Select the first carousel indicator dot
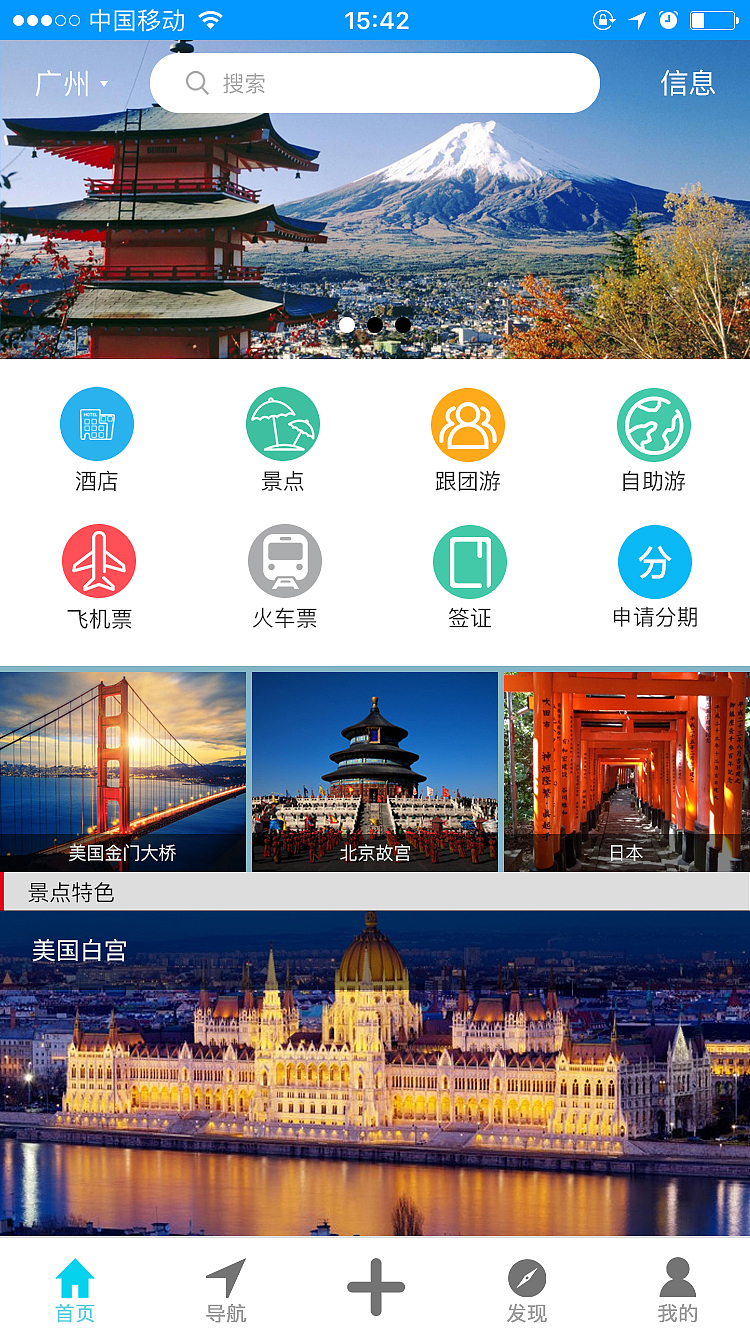 click(347, 324)
